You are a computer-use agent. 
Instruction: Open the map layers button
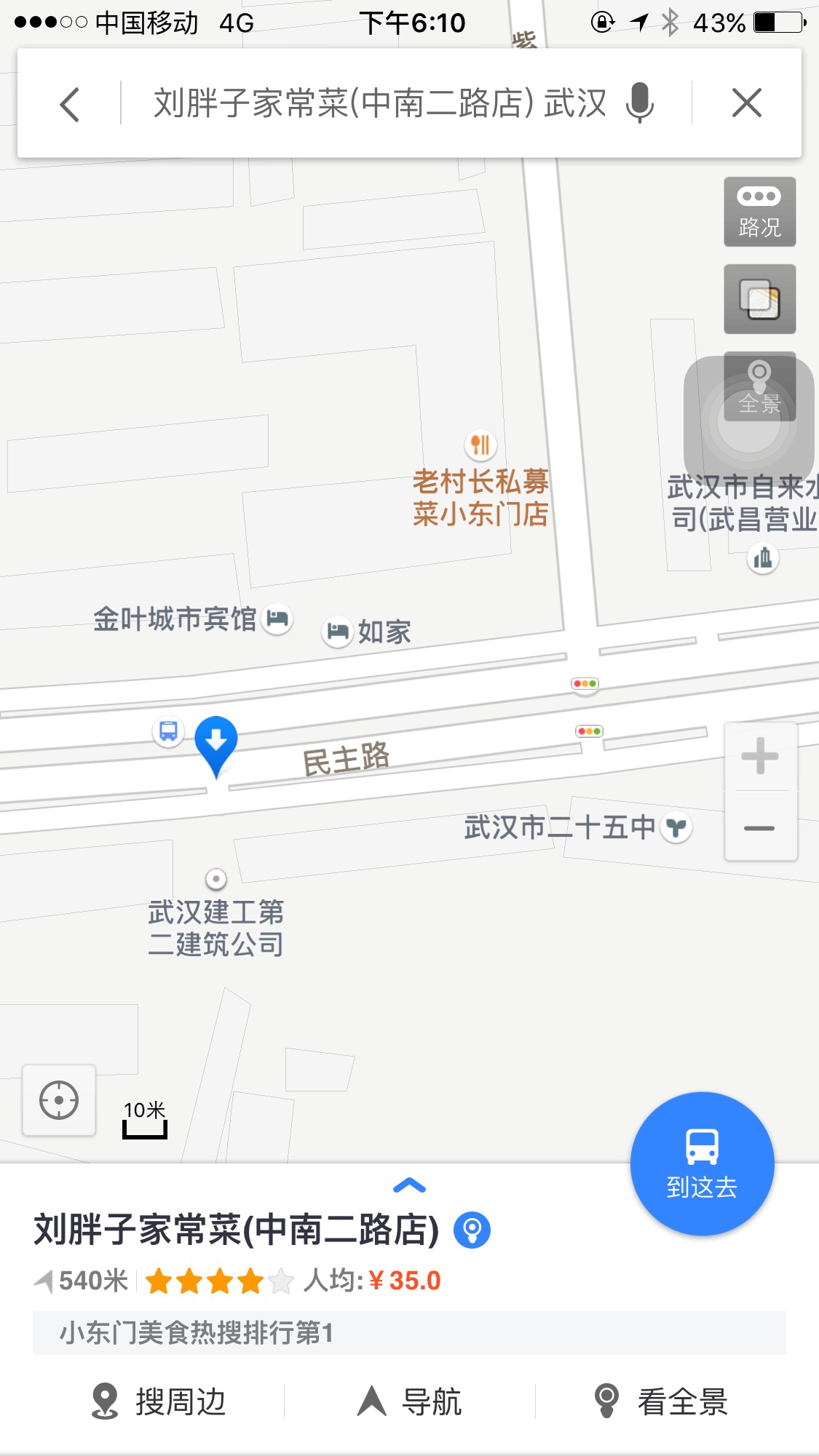pos(759,299)
